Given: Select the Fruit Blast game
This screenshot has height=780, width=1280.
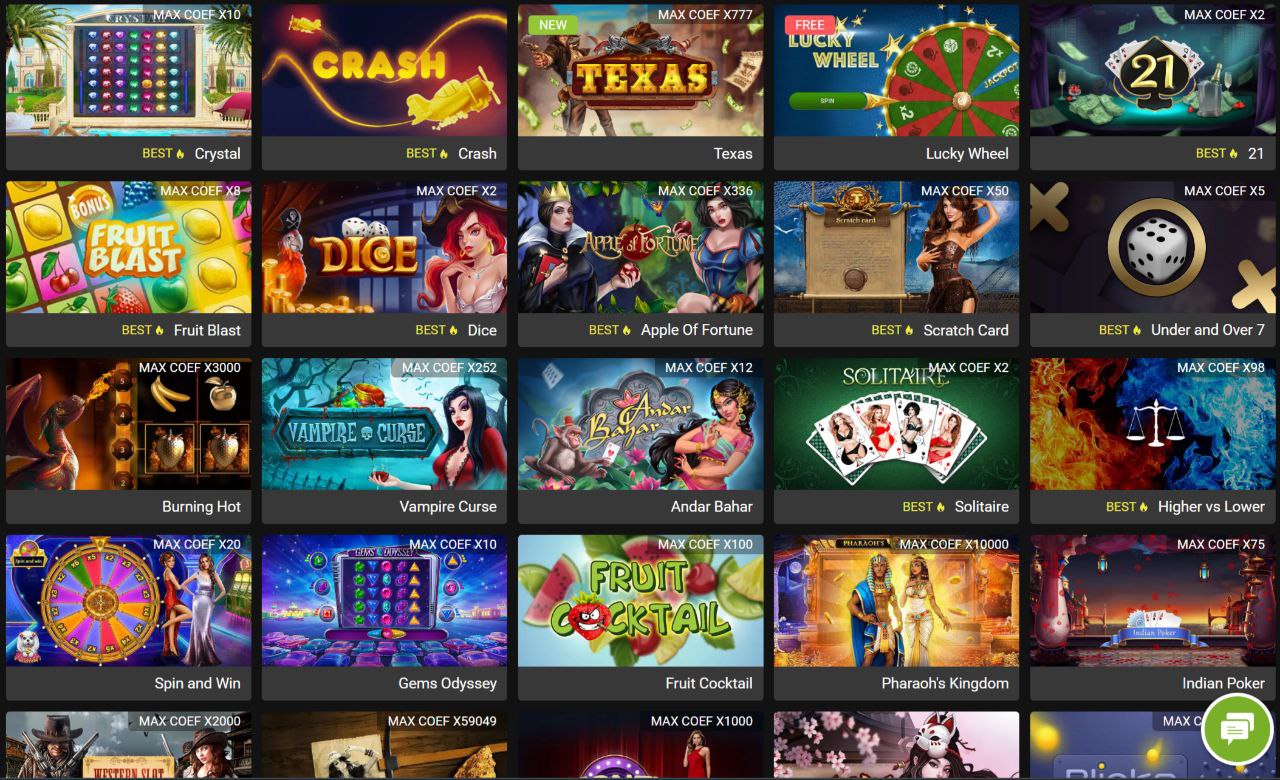Looking at the screenshot, I should 128,250.
